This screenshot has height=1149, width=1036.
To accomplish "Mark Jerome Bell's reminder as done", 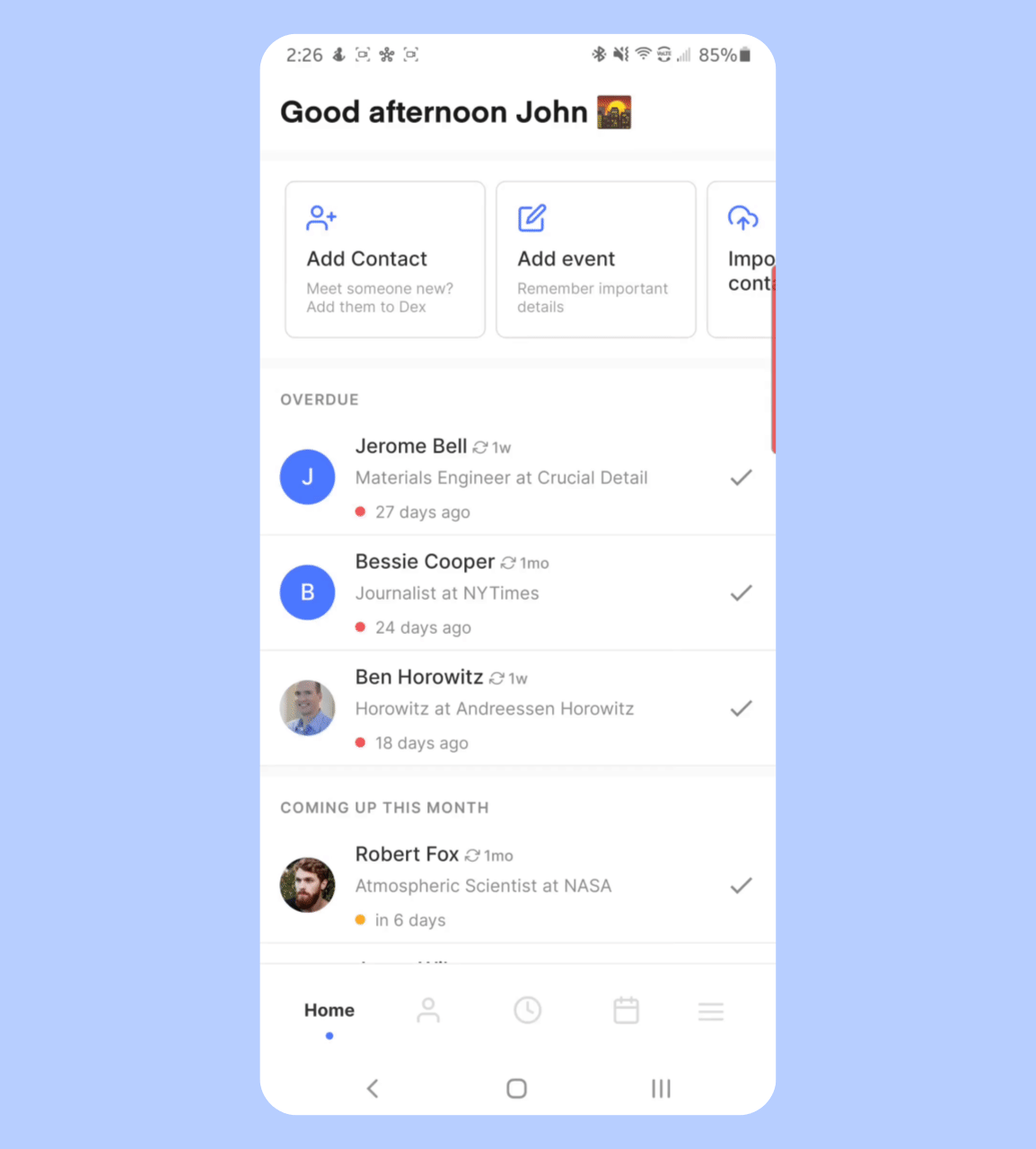I will (x=741, y=478).
